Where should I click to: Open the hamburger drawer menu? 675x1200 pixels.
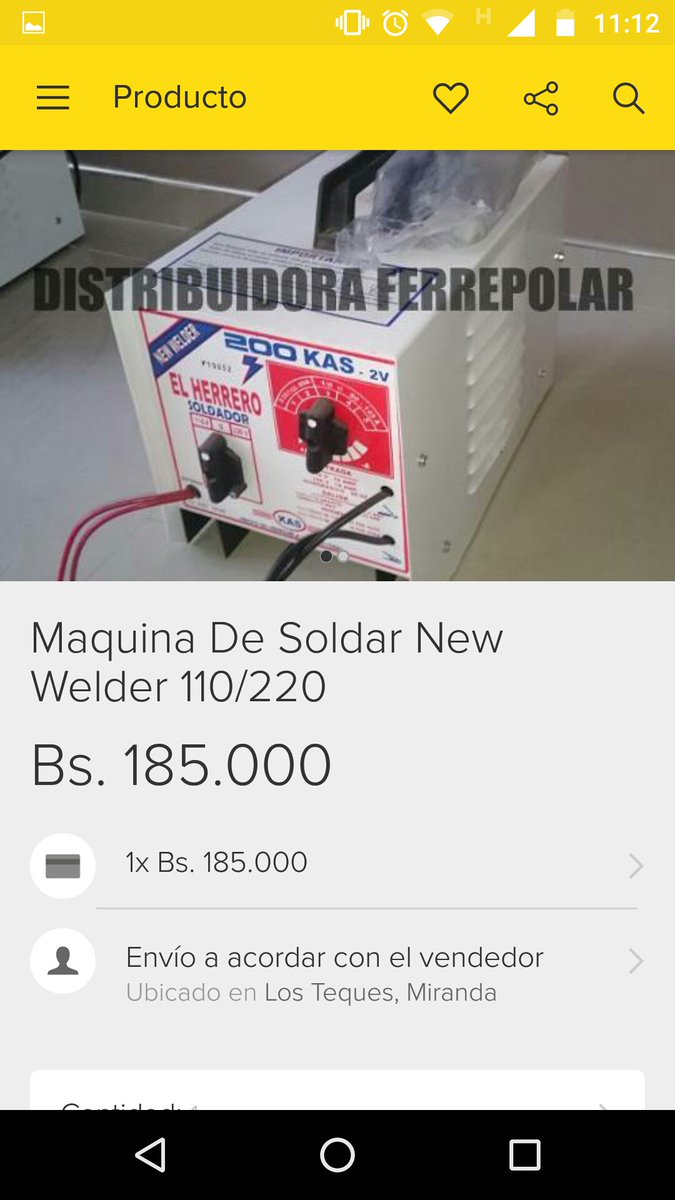53,97
